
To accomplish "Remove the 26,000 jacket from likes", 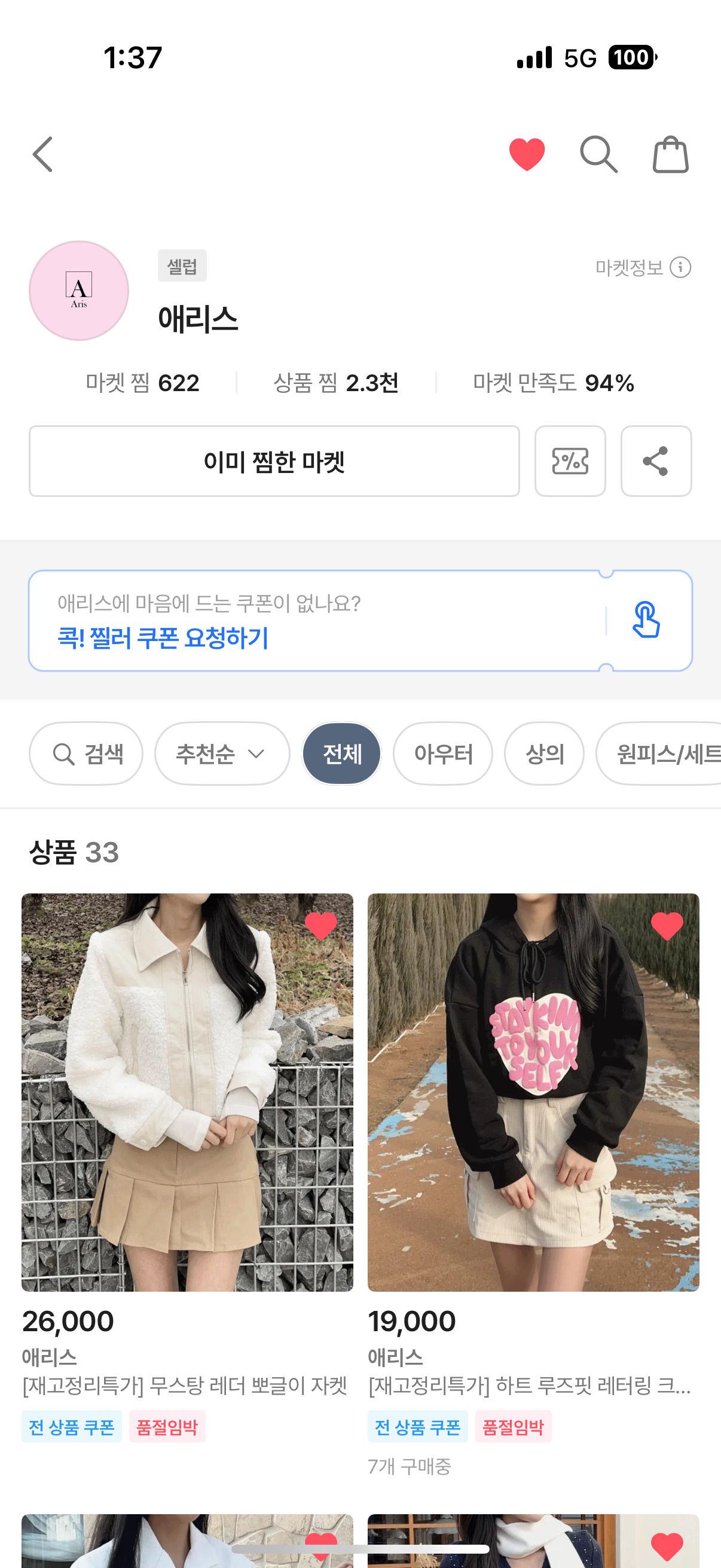I will pos(320,926).
